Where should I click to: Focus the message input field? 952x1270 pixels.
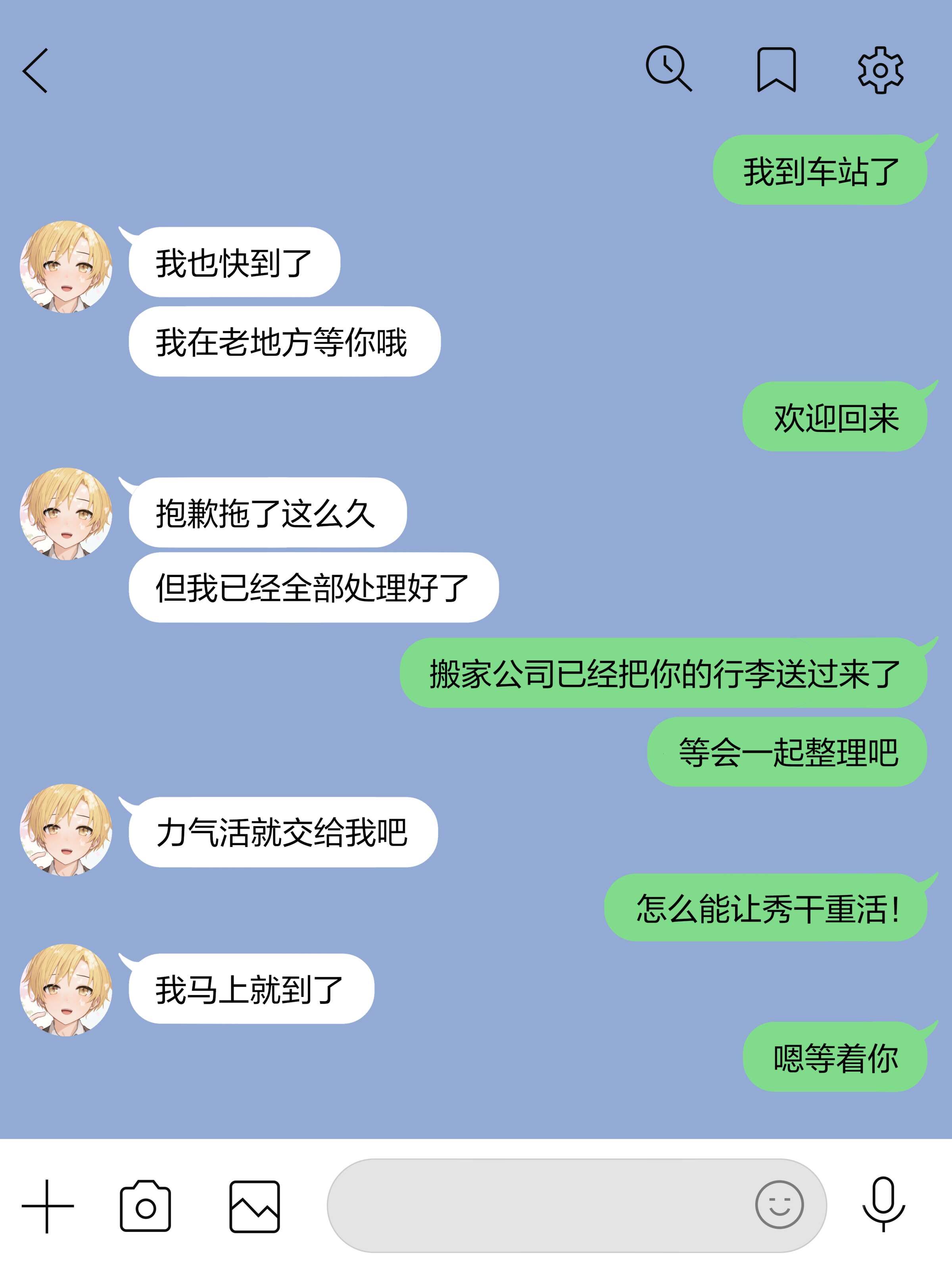(539, 1205)
